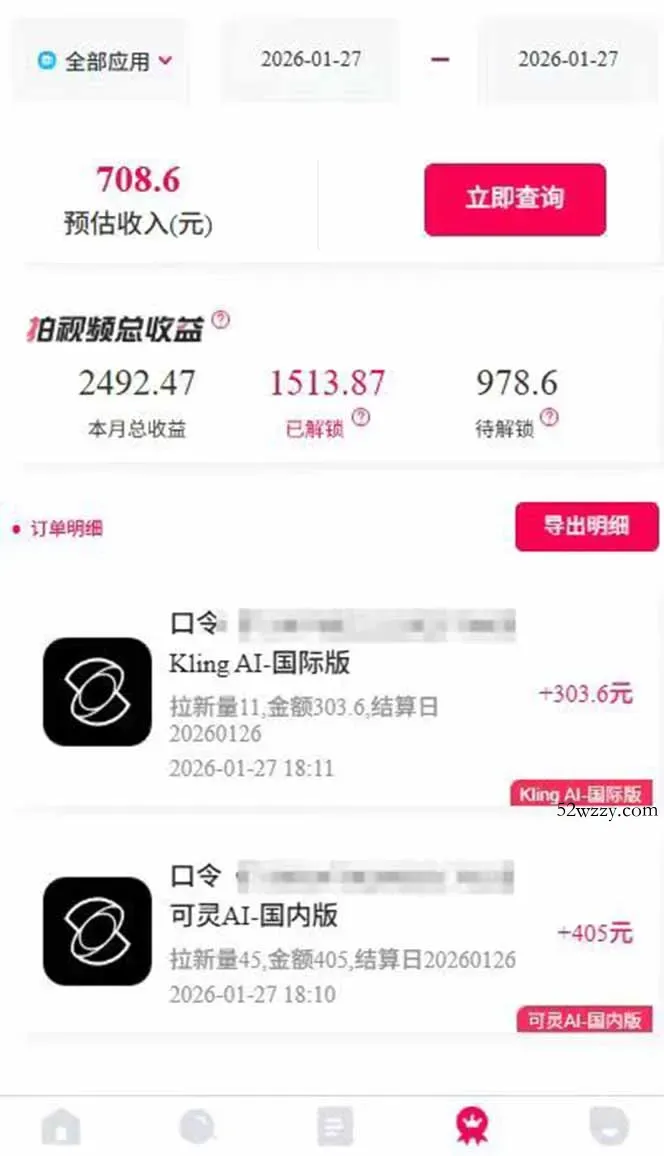664x1156 pixels.
Task: Open the 全部应用 app filter dropdown
Action: point(104,61)
